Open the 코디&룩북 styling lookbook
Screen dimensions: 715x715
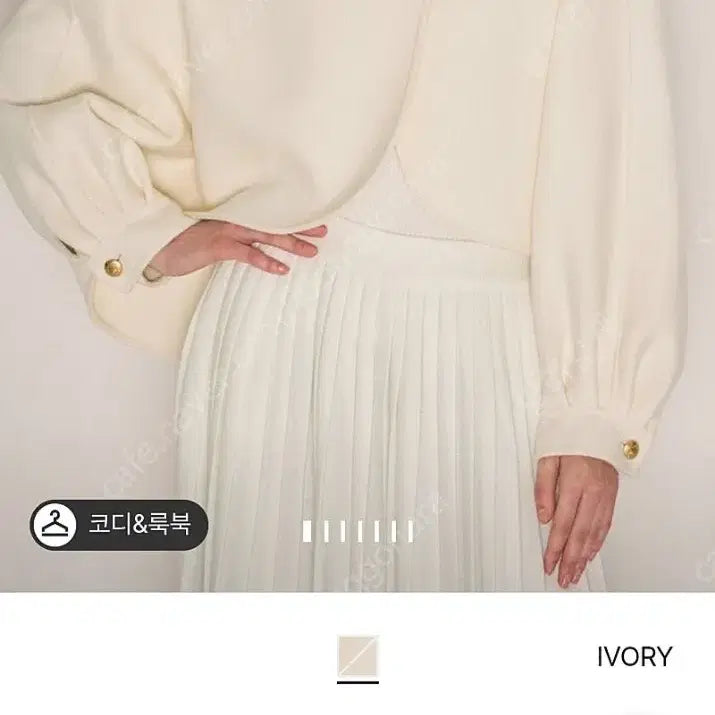coord(119,525)
